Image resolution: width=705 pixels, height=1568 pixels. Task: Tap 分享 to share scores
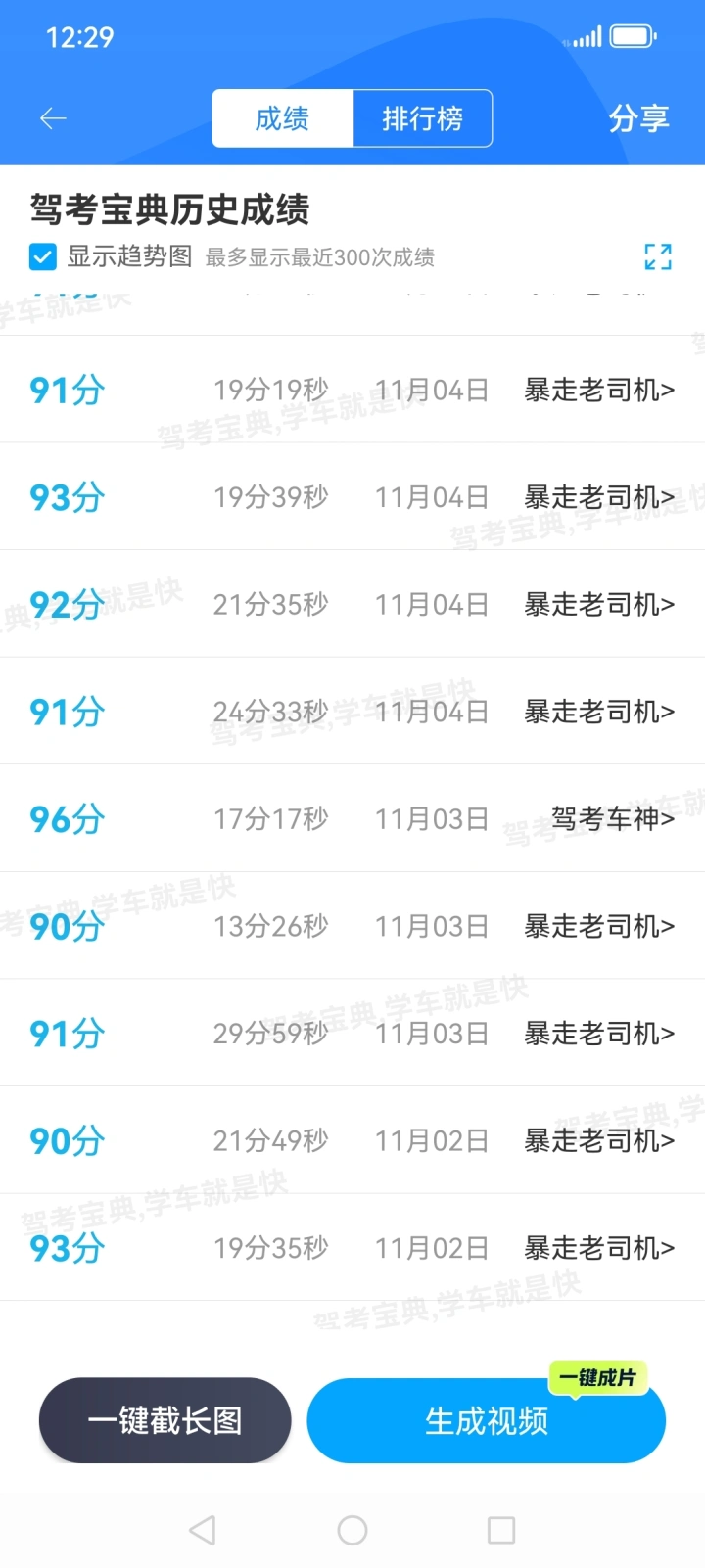[x=638, y=118]
